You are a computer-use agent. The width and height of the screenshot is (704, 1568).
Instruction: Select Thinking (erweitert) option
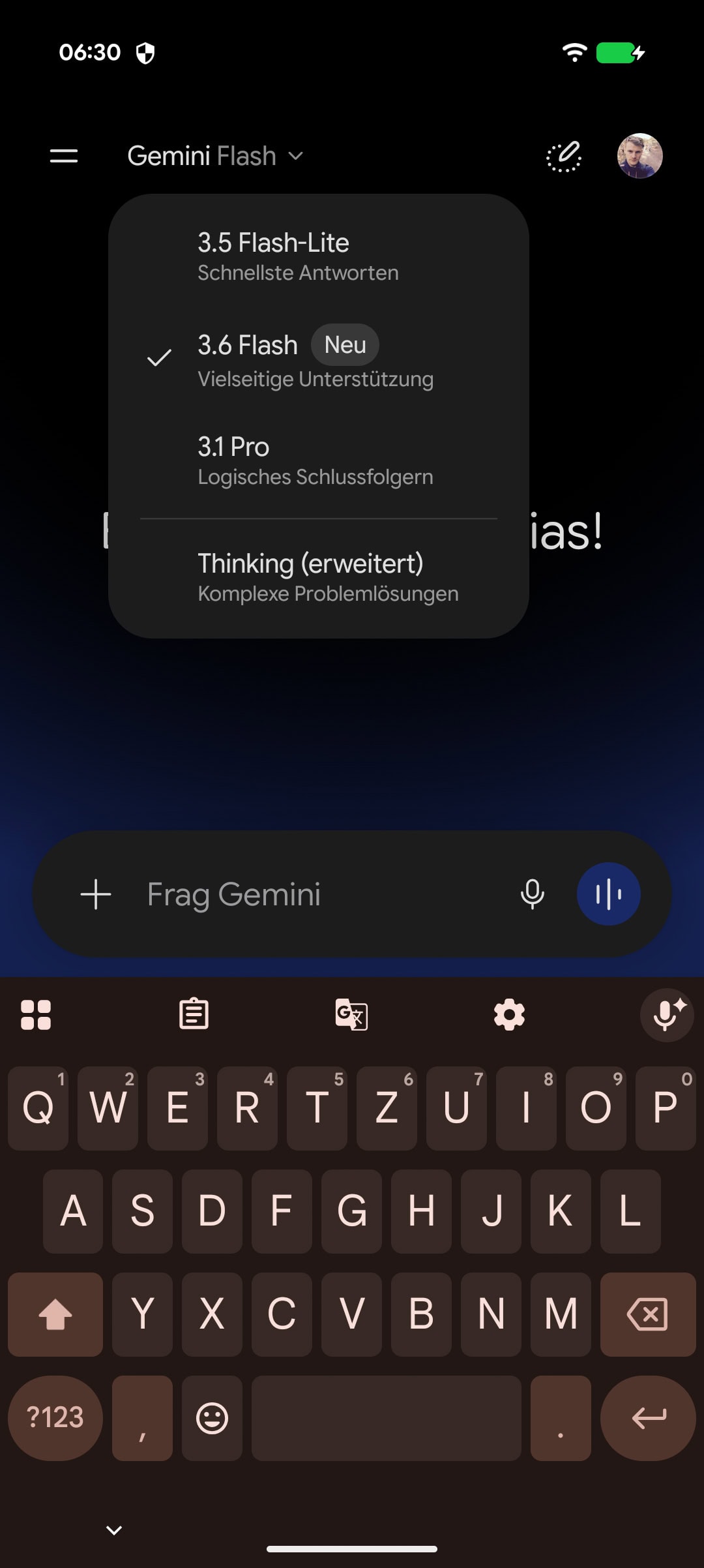click(319, 577)
